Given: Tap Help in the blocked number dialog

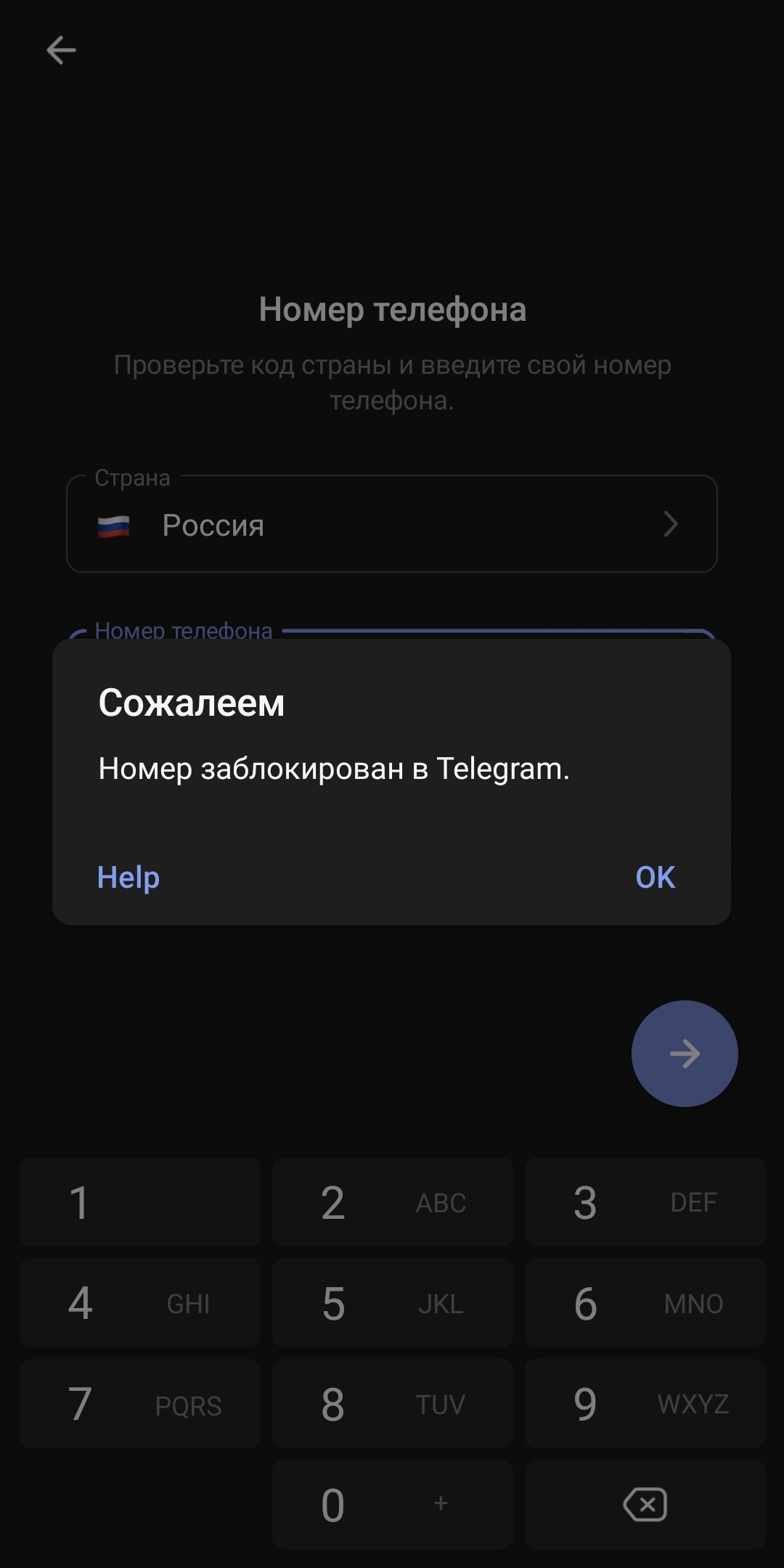Looking at the screenshot, I should click(x=128, y=877).
